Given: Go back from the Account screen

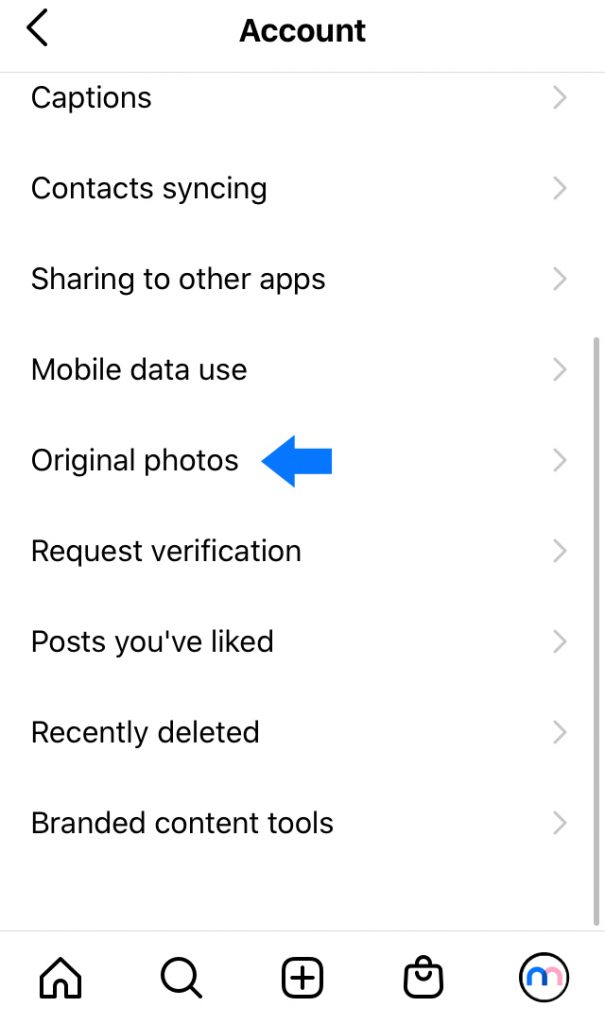Looking at the screenshot, I should click(x=37, y=30).
